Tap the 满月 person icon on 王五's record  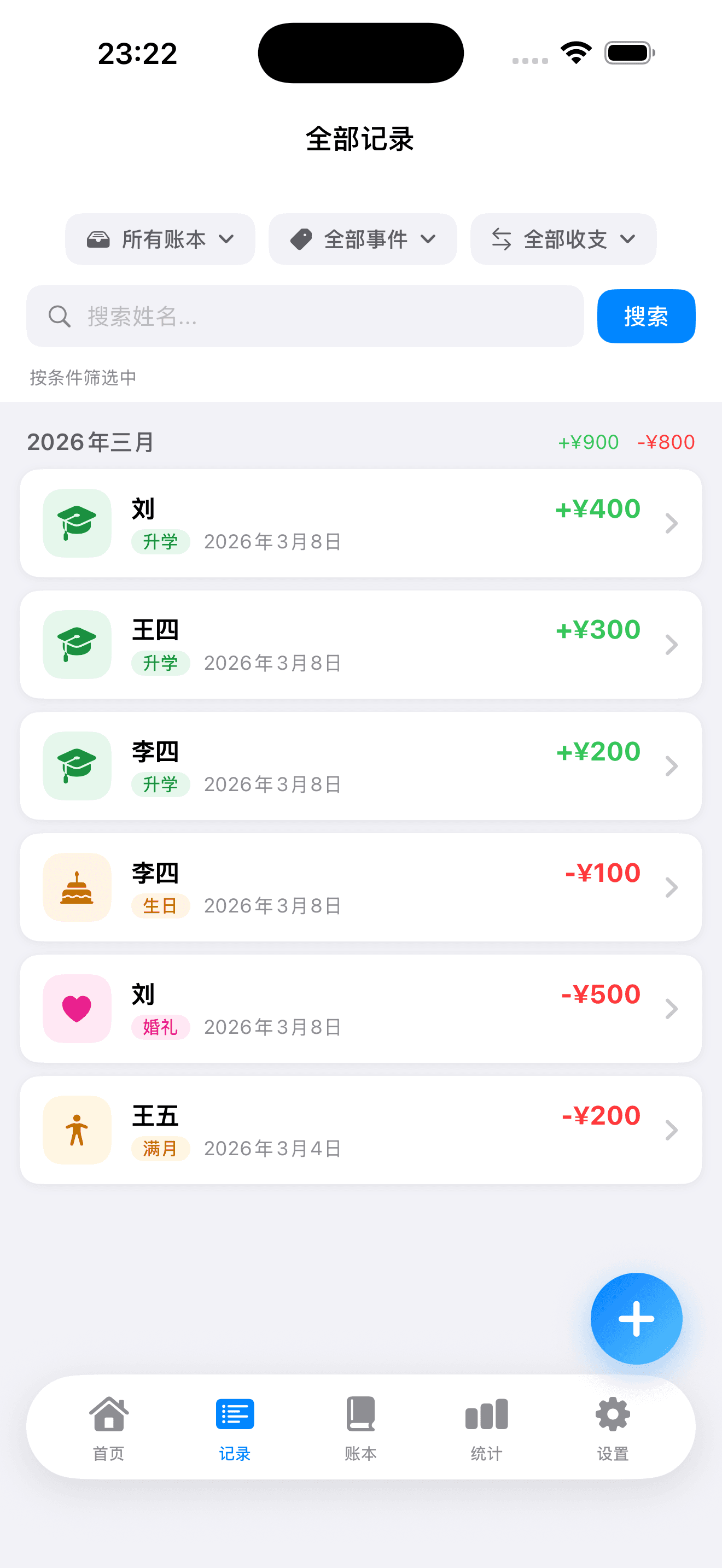click(x=77, y=1129)
